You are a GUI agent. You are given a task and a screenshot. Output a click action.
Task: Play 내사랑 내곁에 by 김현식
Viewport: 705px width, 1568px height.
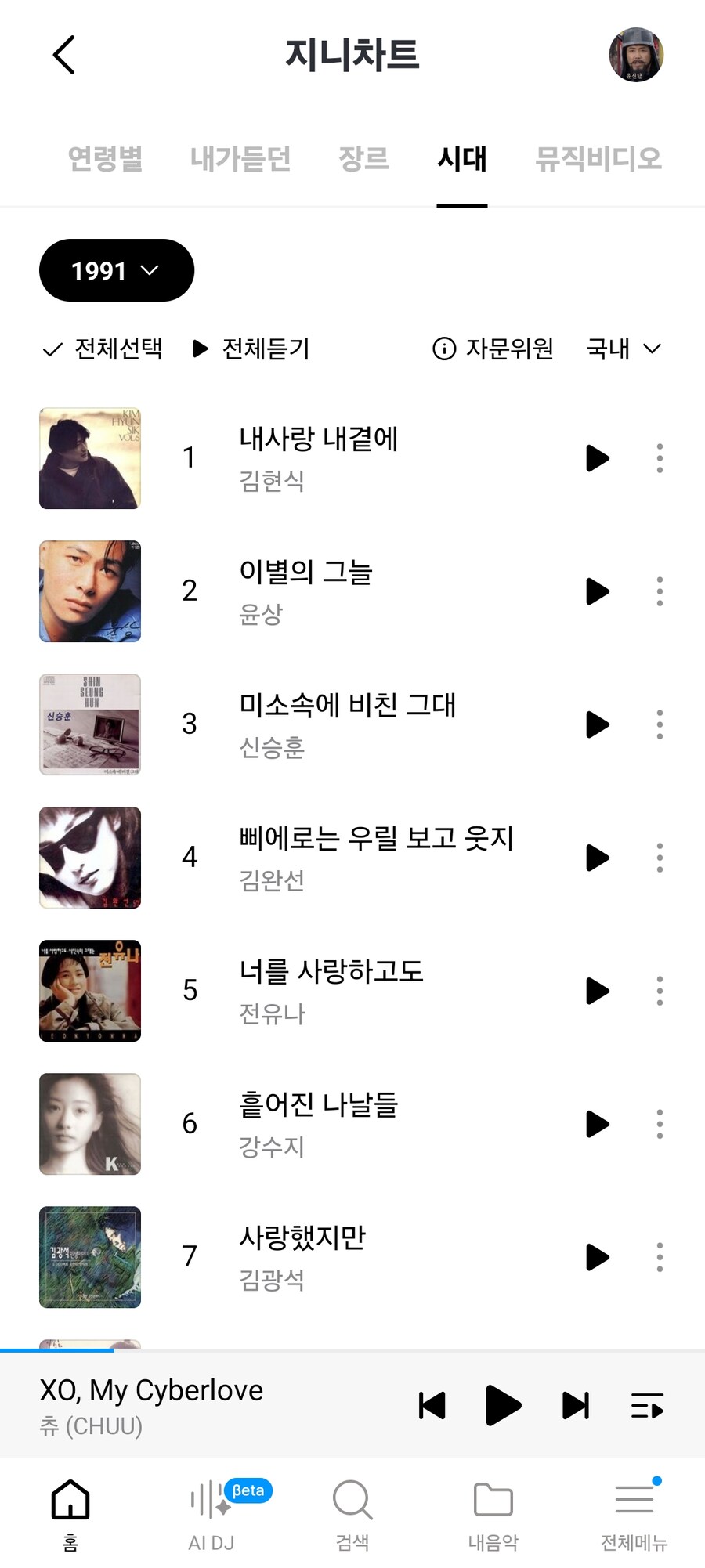point(597,458)
